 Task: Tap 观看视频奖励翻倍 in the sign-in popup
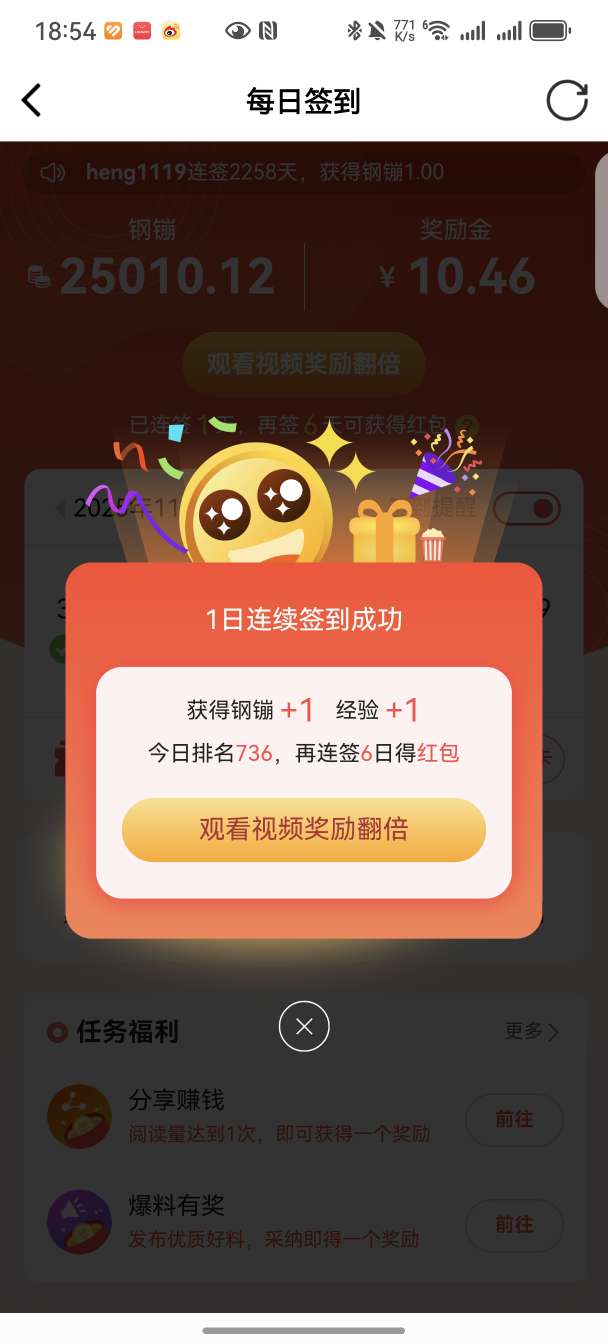click(304, 829)
